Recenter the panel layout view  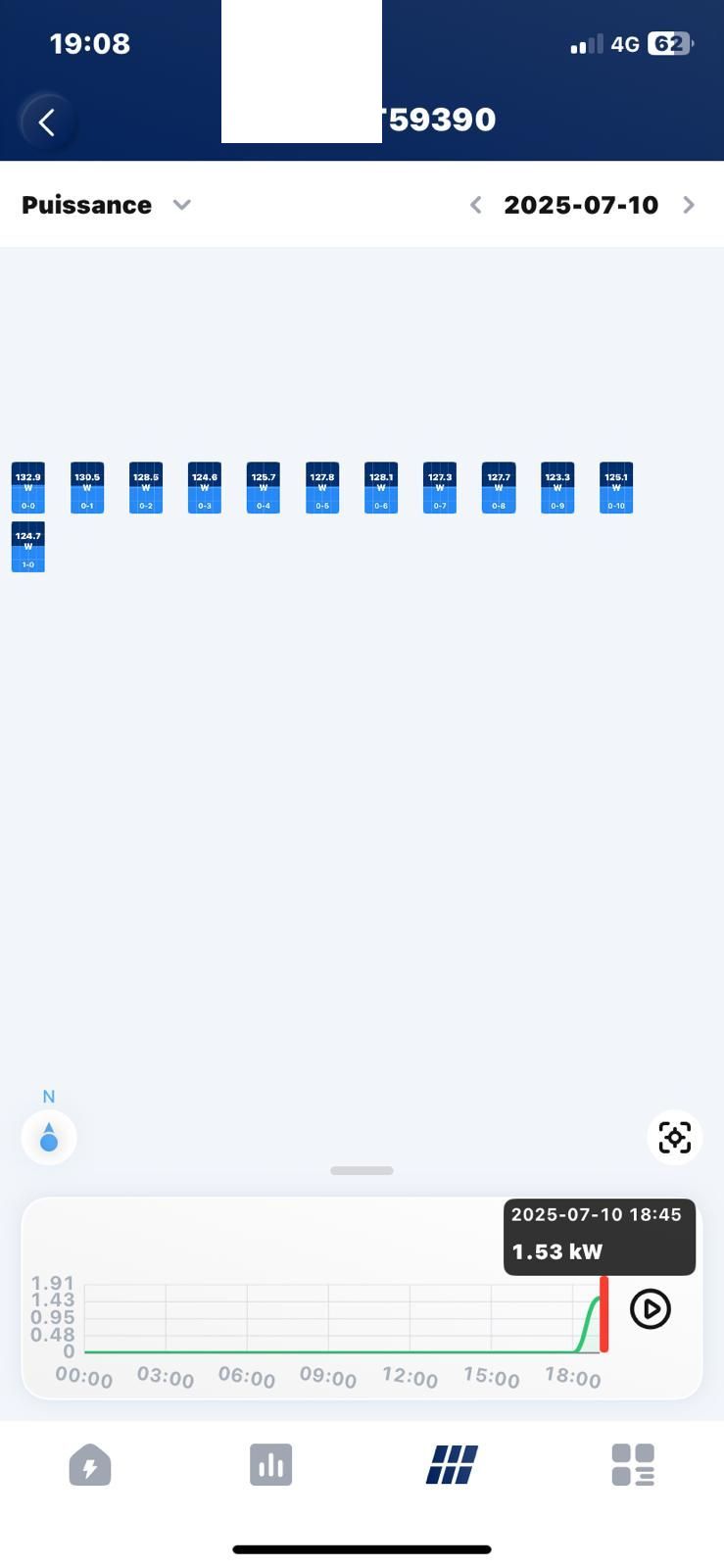pyautogui.click(x=674, y=1137)
